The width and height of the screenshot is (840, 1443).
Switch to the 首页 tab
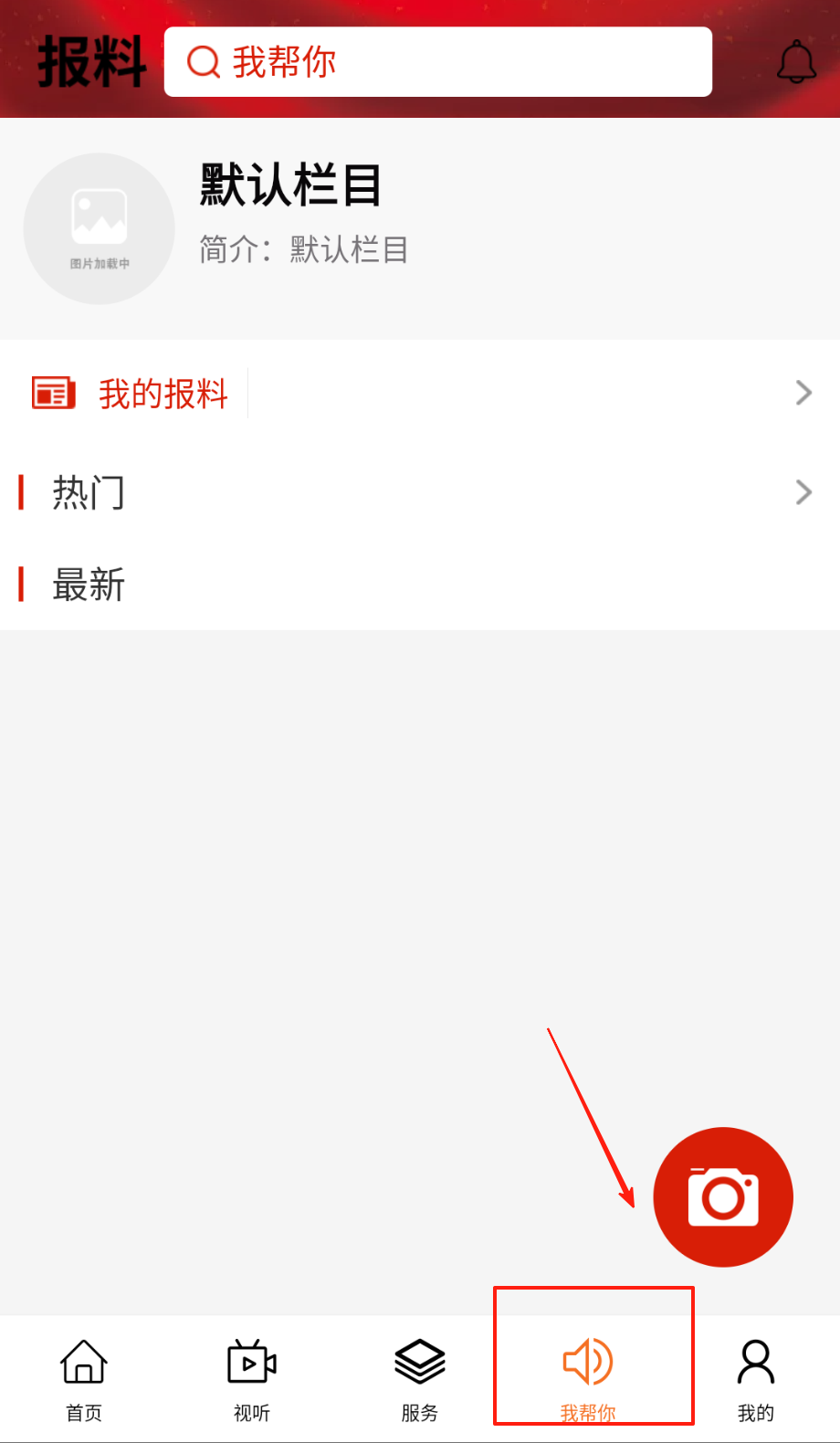click(x=84, y=1379)
